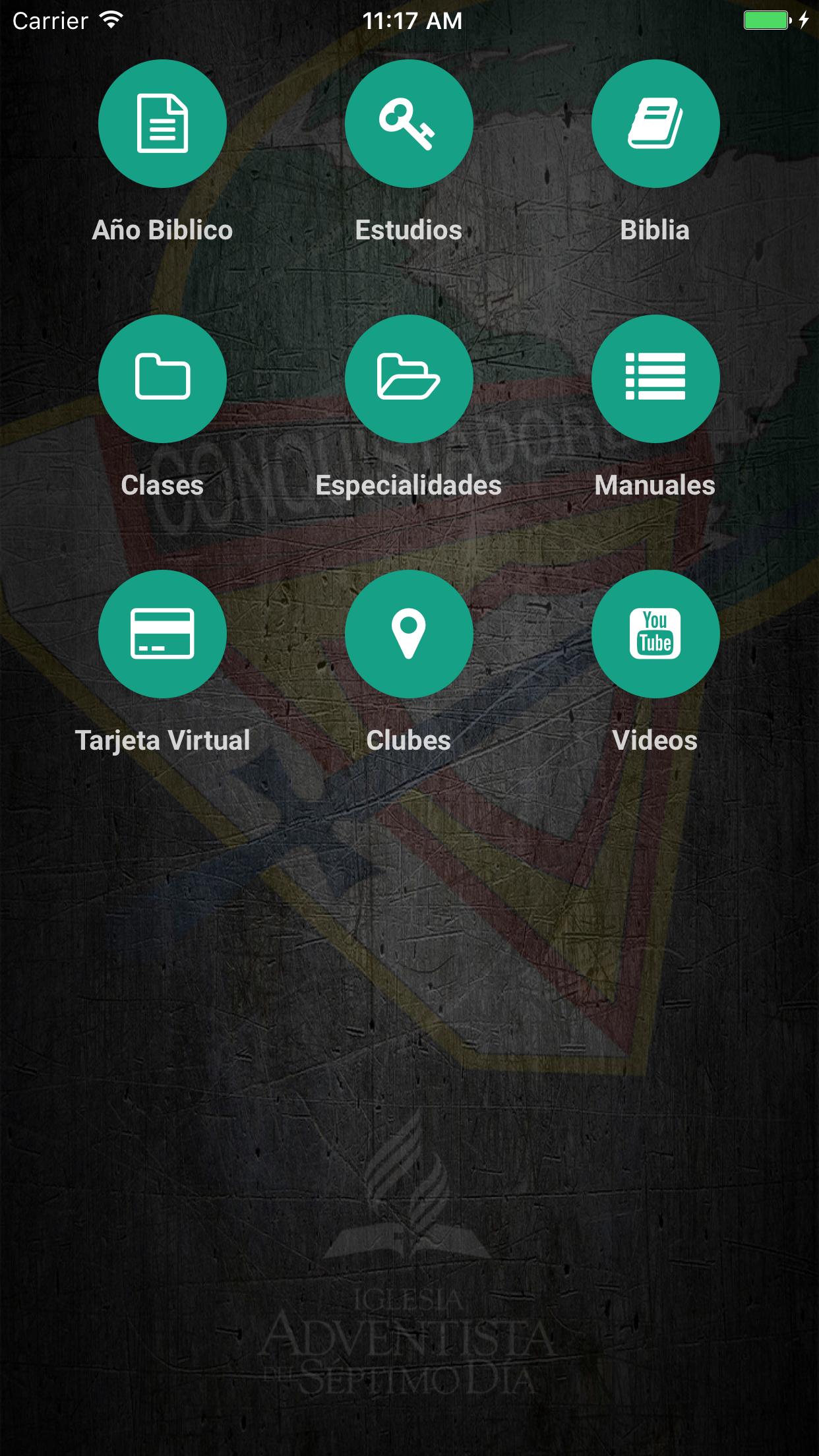View the Manuales list

click(x=655, y=379)
